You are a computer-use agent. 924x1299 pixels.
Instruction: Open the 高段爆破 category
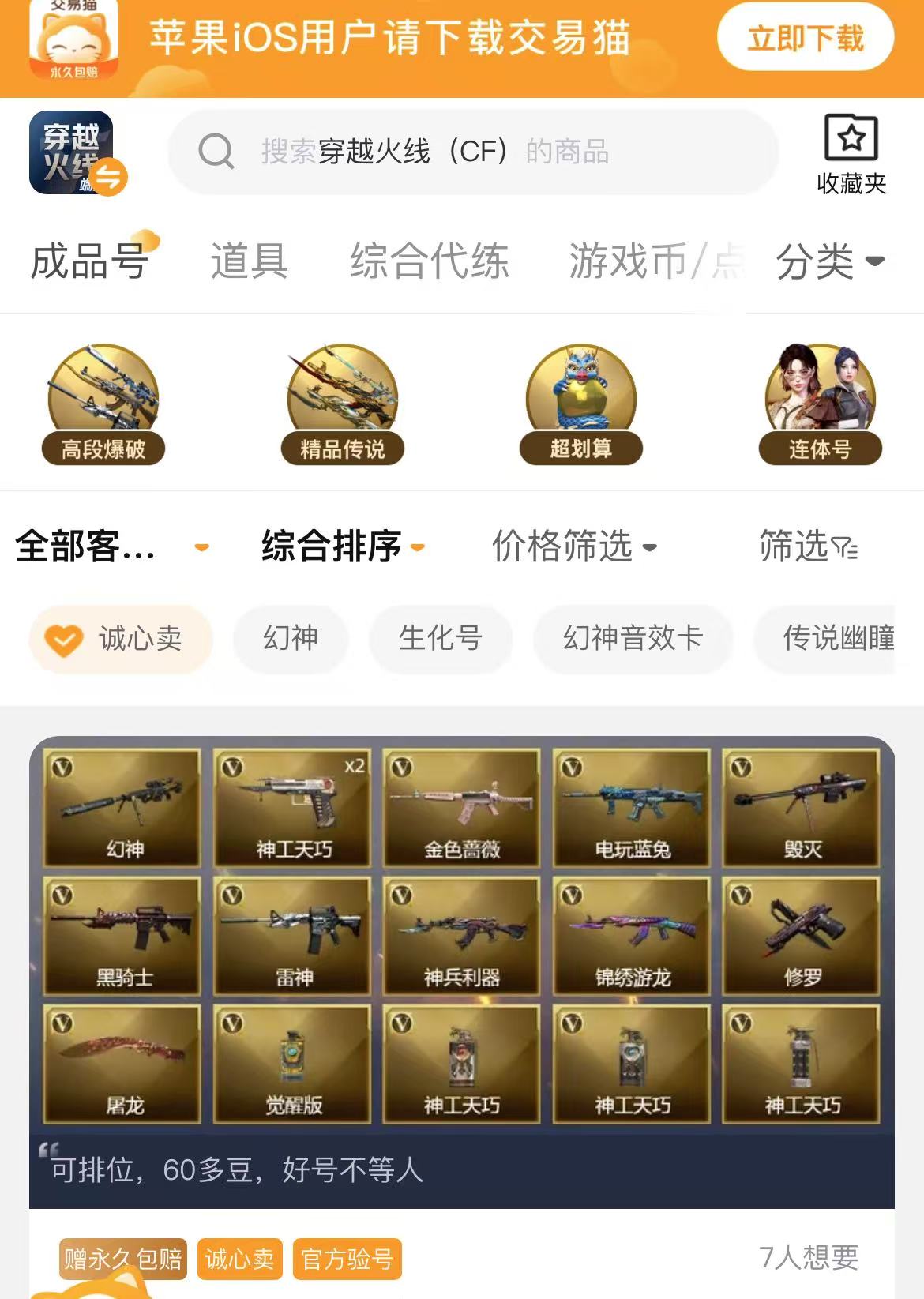103,404
